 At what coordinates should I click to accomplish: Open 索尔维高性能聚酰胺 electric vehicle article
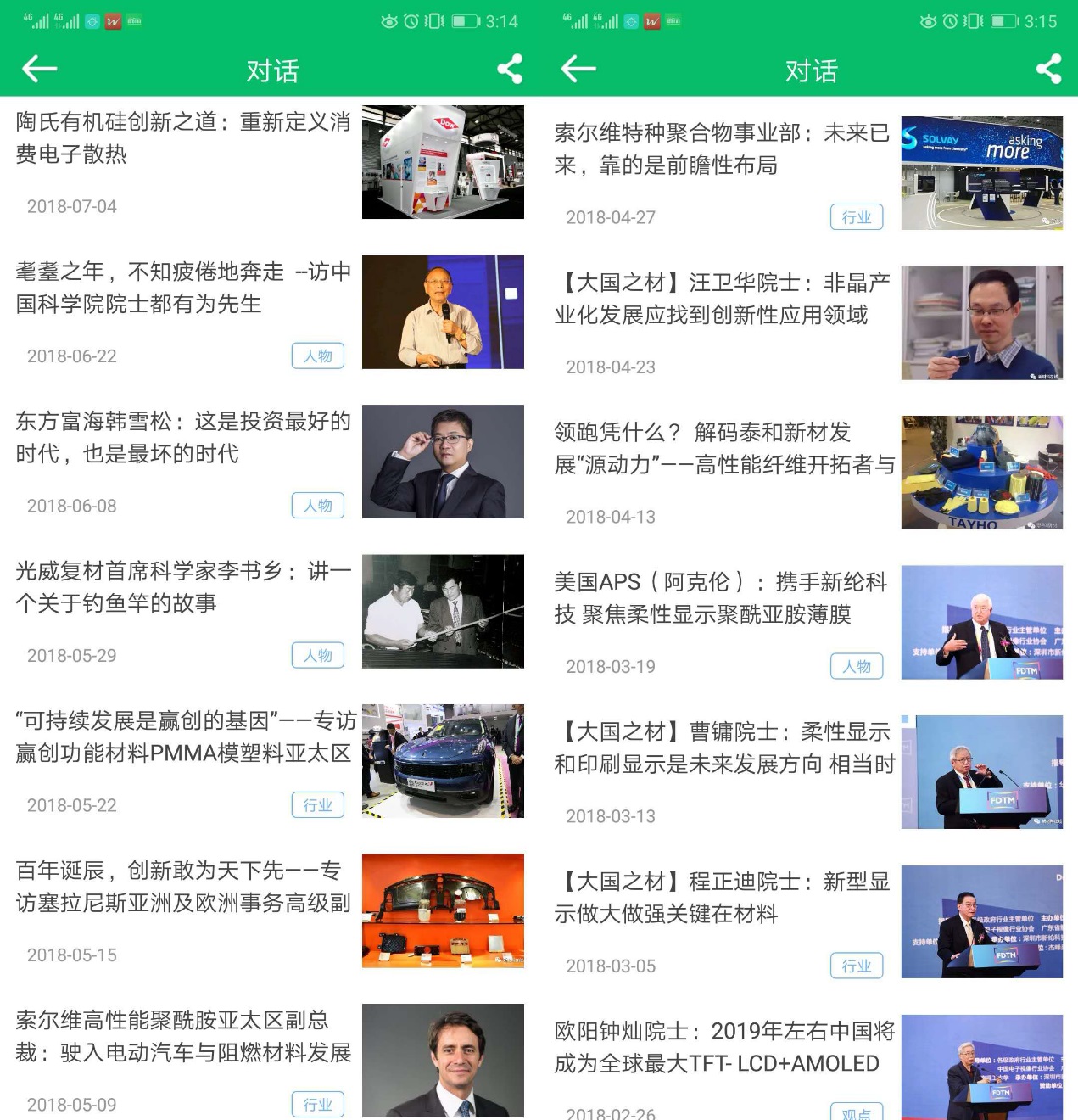coord(183,1036)
